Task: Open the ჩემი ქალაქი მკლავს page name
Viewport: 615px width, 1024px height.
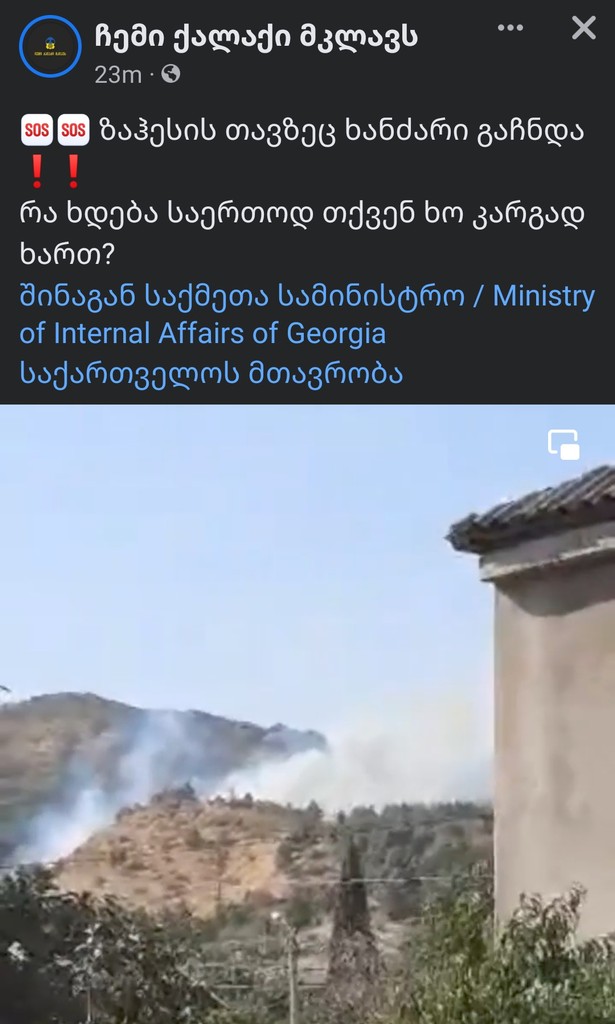Action: [255, 38]
